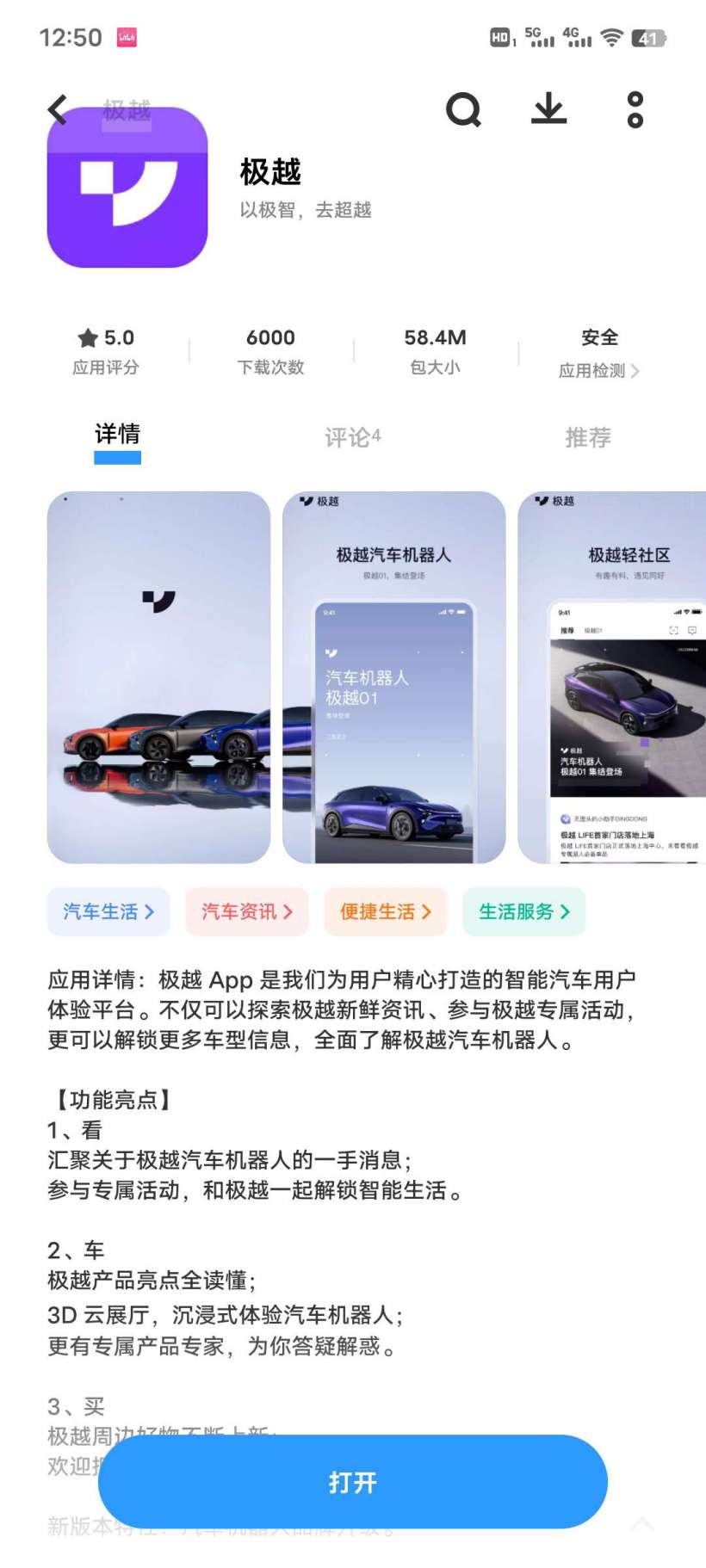Open the search icon

tap(463, 109)
